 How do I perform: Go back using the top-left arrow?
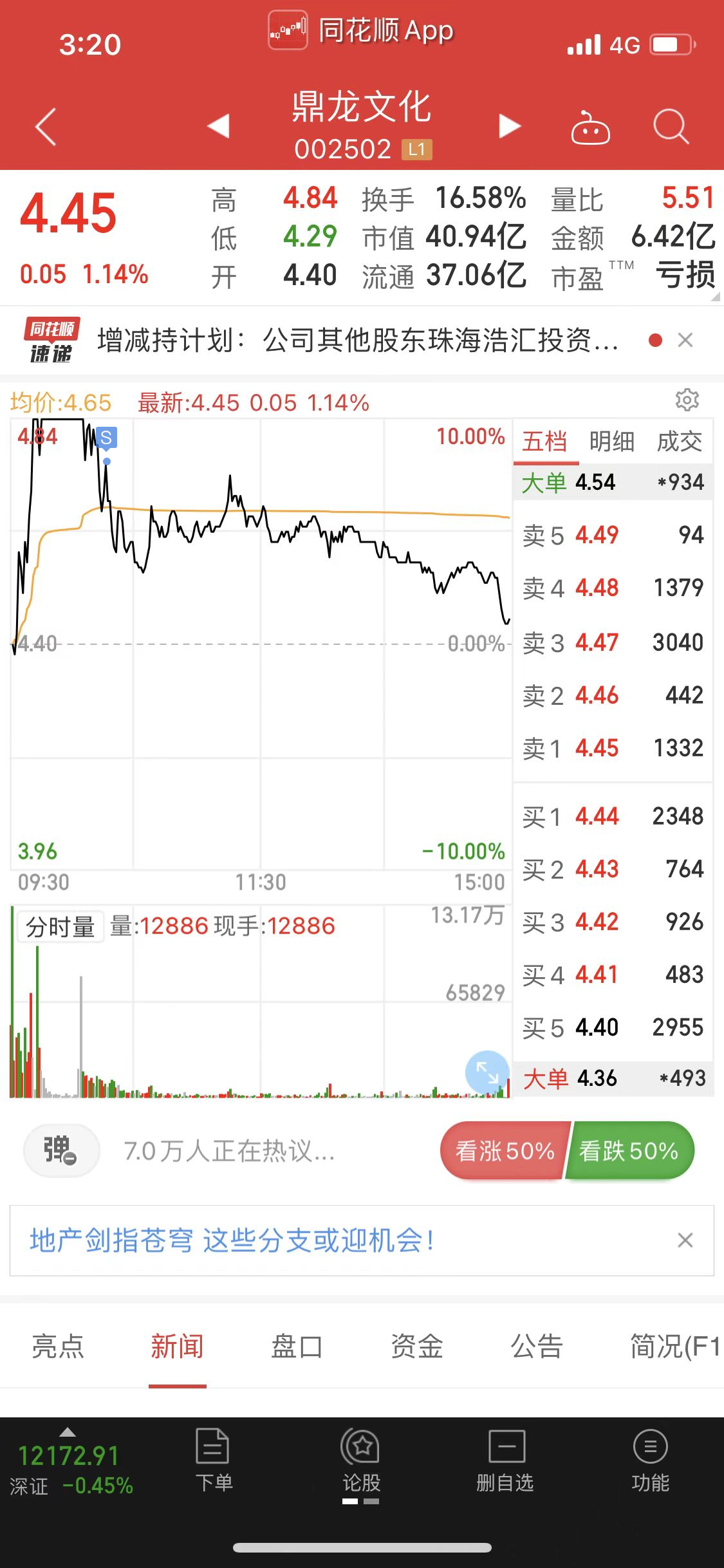click(46, 126)
